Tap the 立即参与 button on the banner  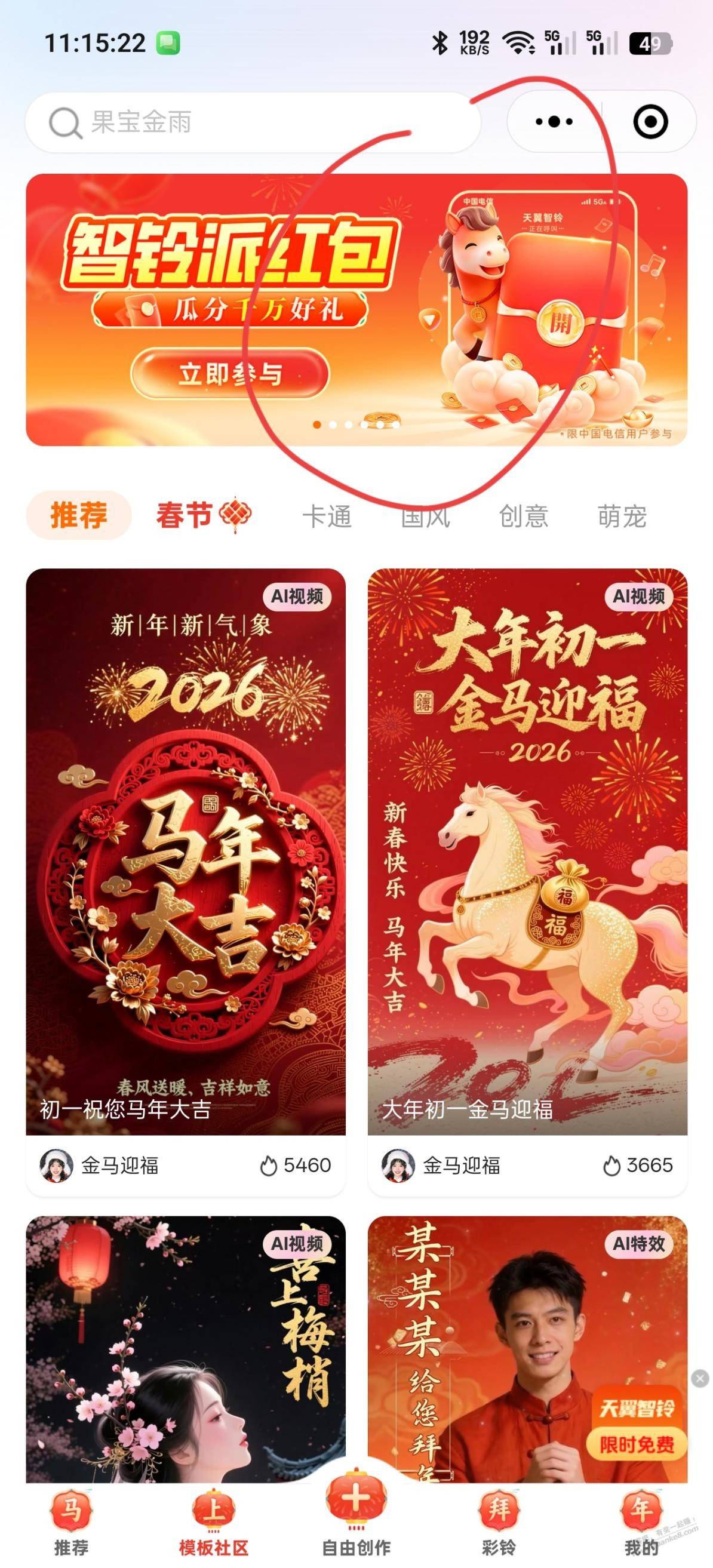point(230,373)
